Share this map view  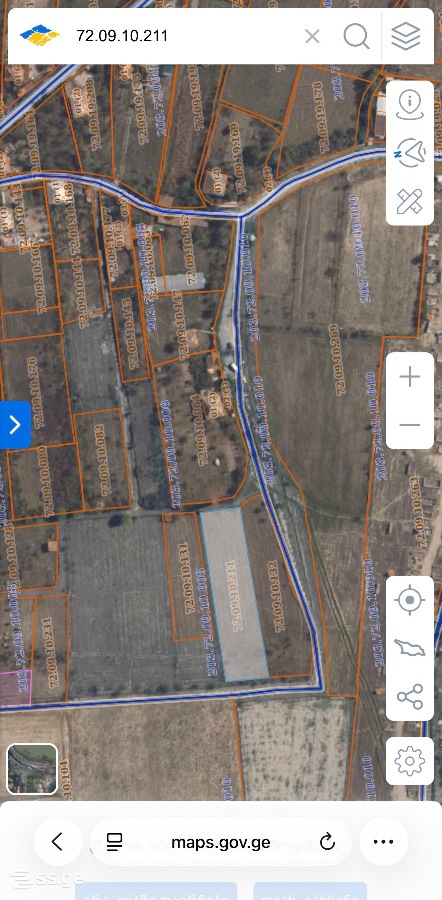pos(410,696)
